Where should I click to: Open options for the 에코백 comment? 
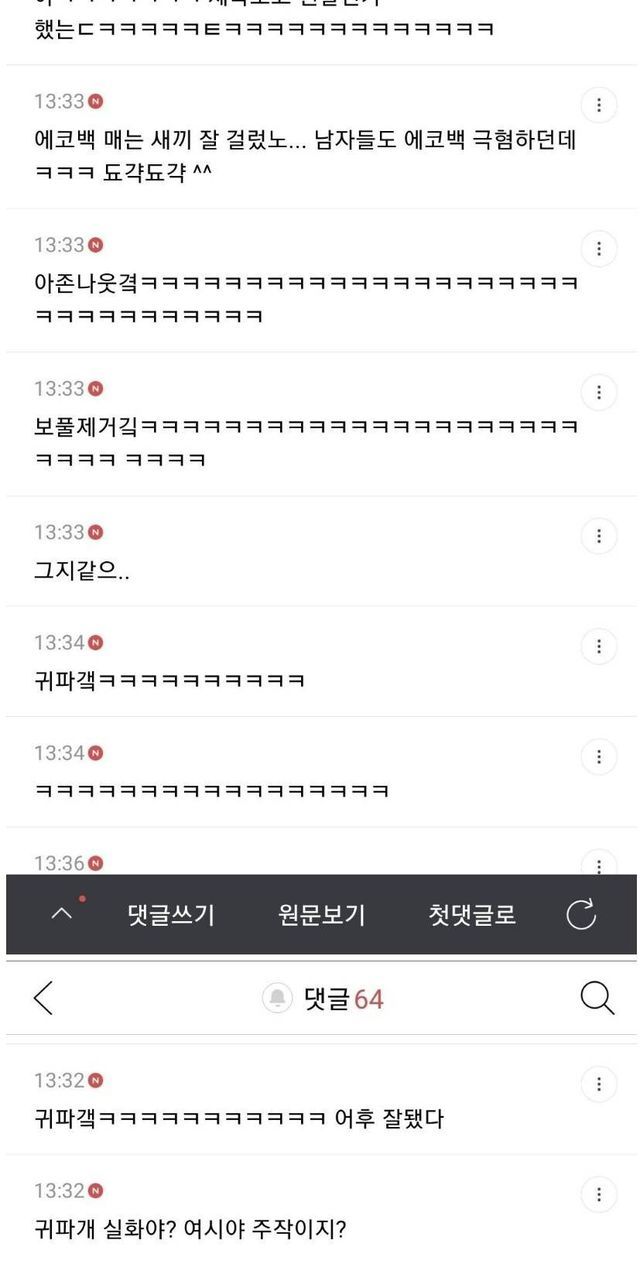[x=598, y=104]
